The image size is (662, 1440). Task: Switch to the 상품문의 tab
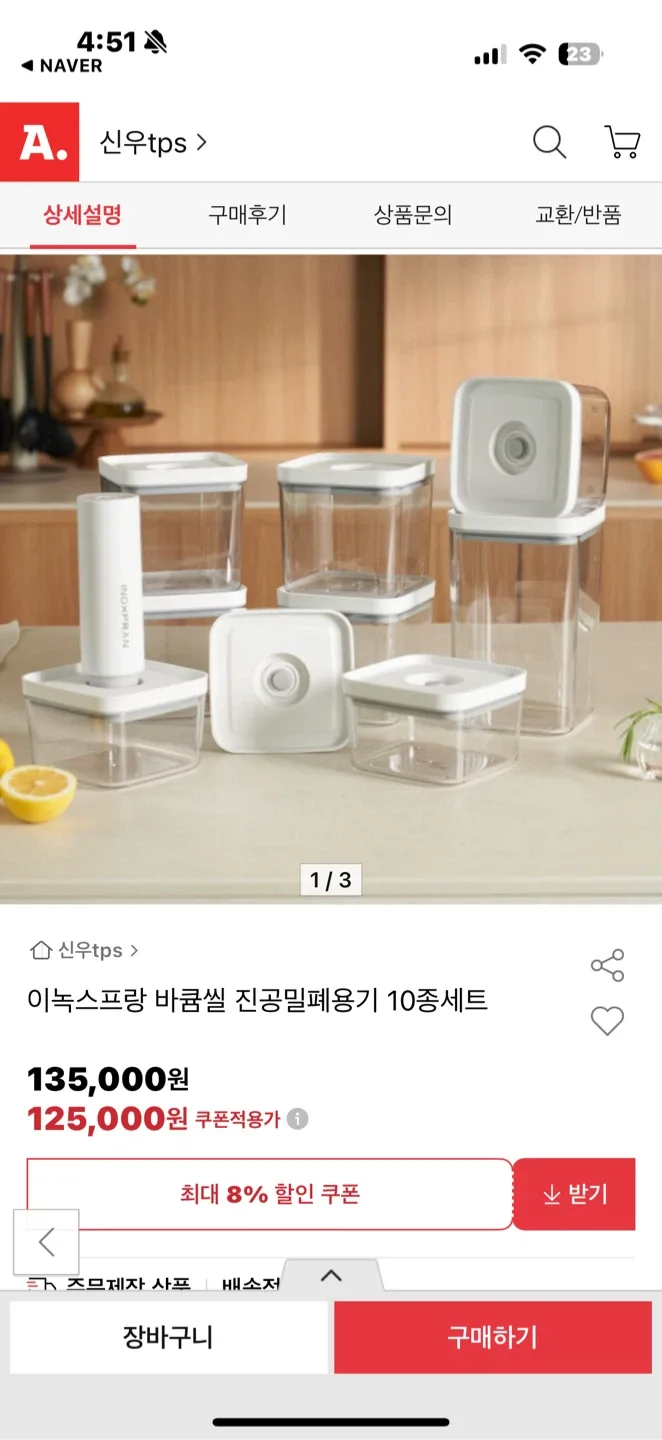point(413,215)
